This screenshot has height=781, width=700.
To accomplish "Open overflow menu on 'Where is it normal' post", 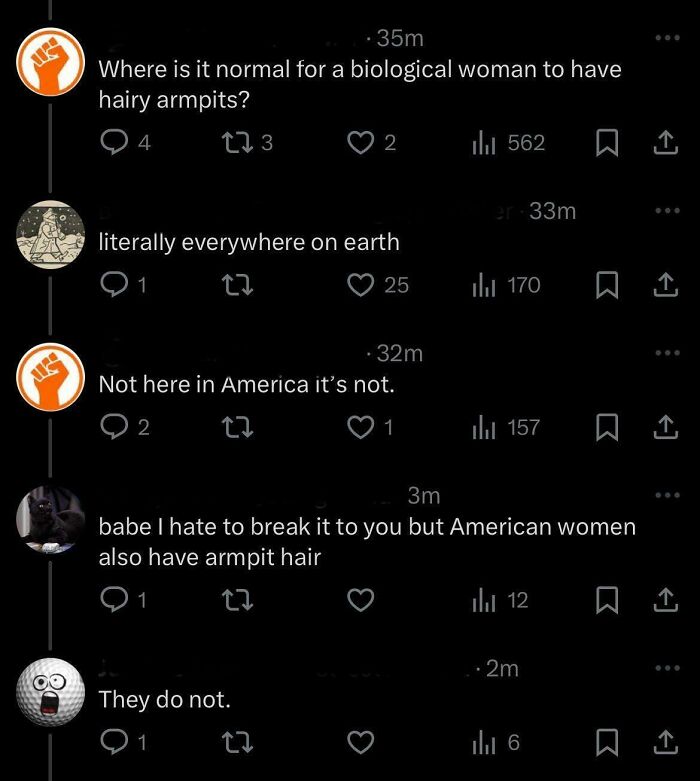I will click(x=664, y=39).
